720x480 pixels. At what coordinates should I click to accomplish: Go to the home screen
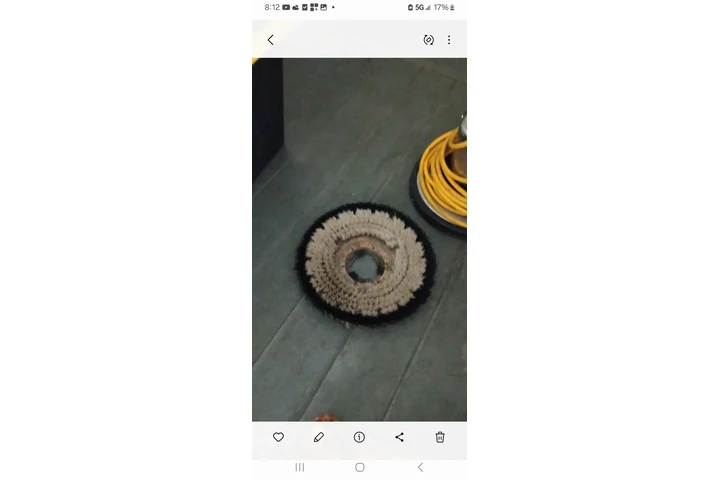(x=360, y=467)
